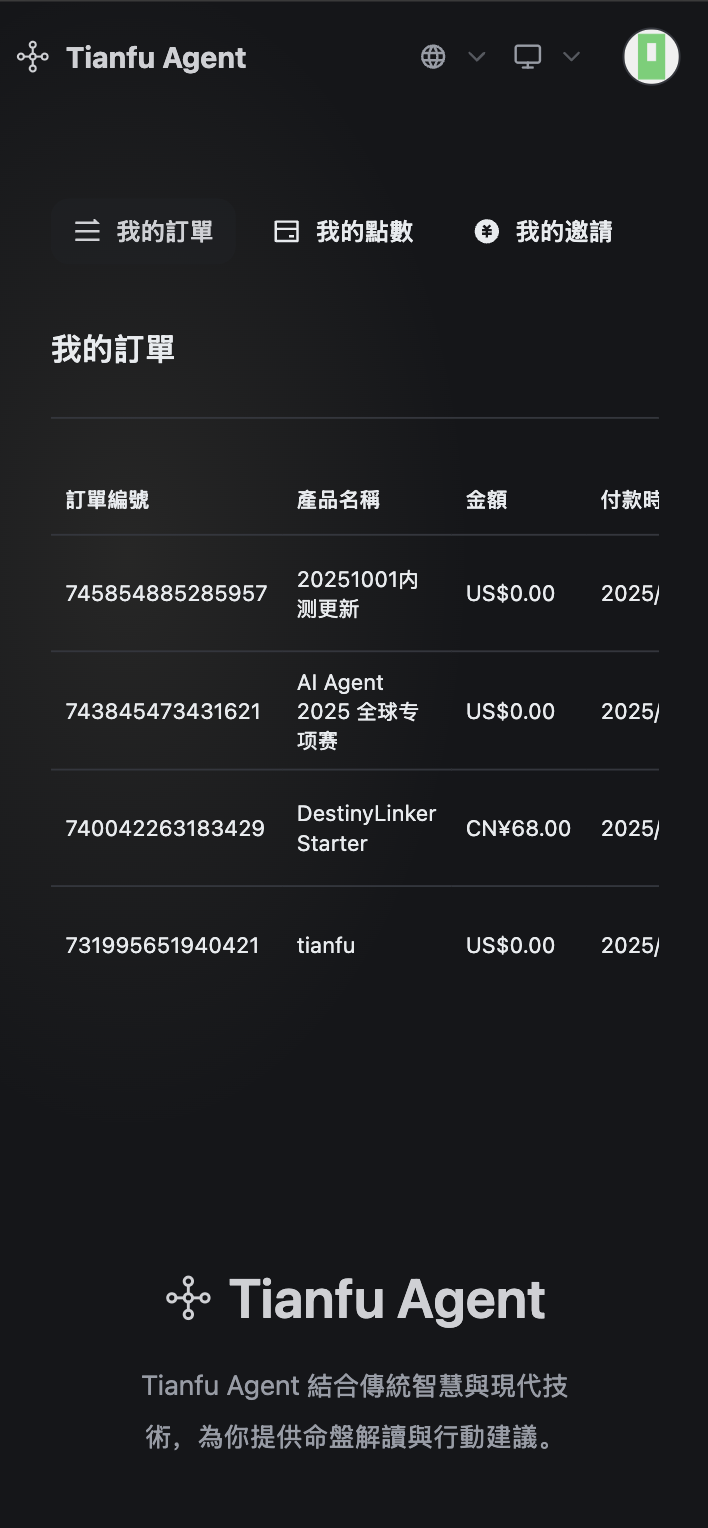Switch to the 我的點數 tab
Image resolution: width=708 pixels, height=1528 pixels.
(x=343, y=232)
